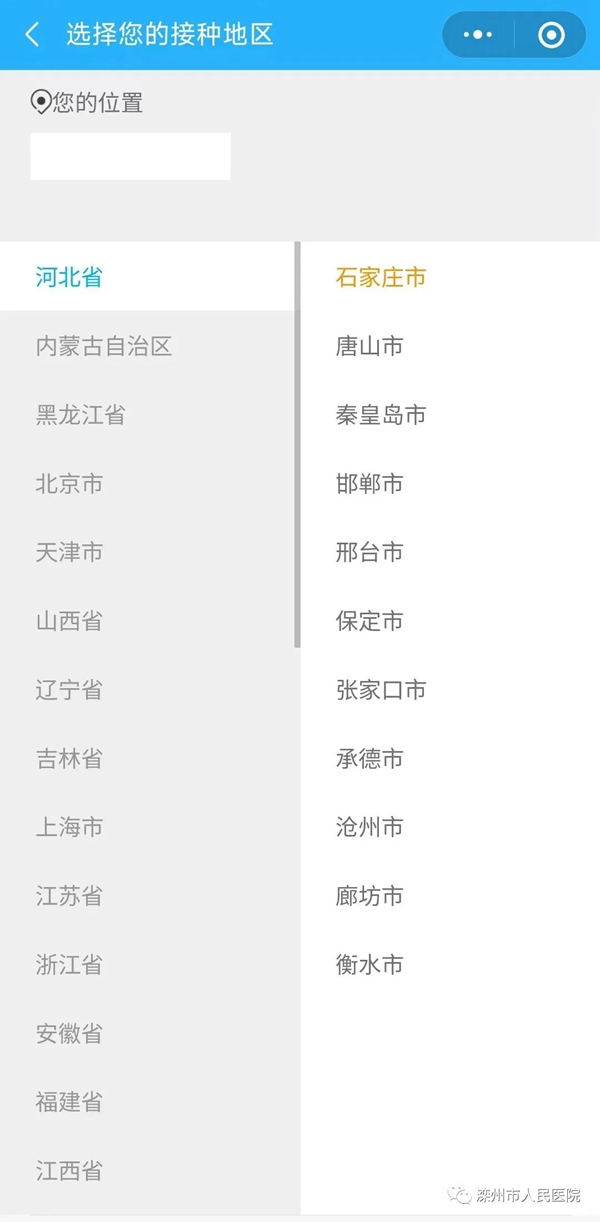Pick 衡水市 as the city
This screenshot has height=1222, width=600.
[450, 965]
